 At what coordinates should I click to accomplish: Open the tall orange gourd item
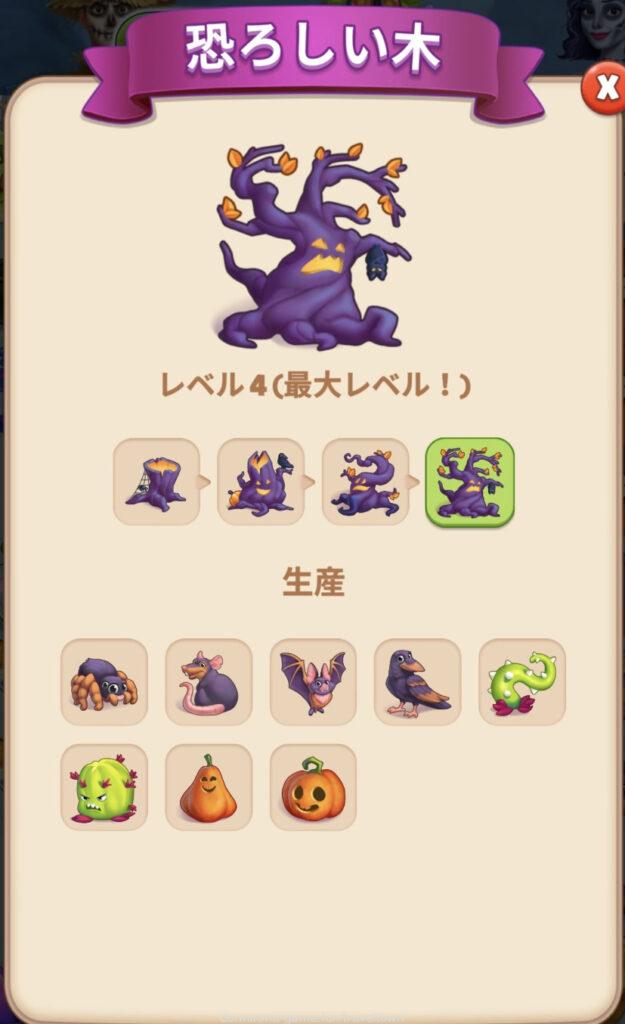pos(208,787)
